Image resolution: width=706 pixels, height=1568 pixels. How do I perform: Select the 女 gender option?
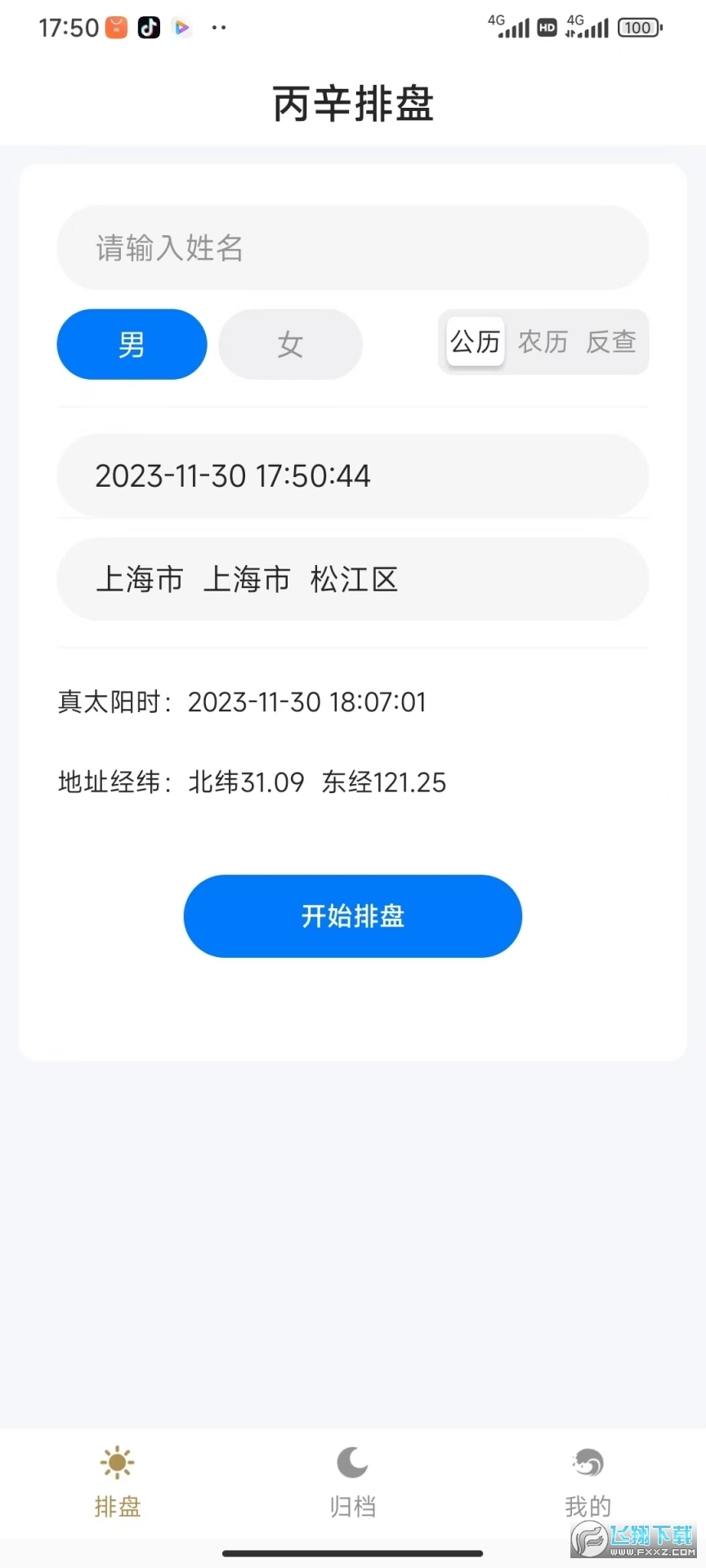click(x=290, y=344)
